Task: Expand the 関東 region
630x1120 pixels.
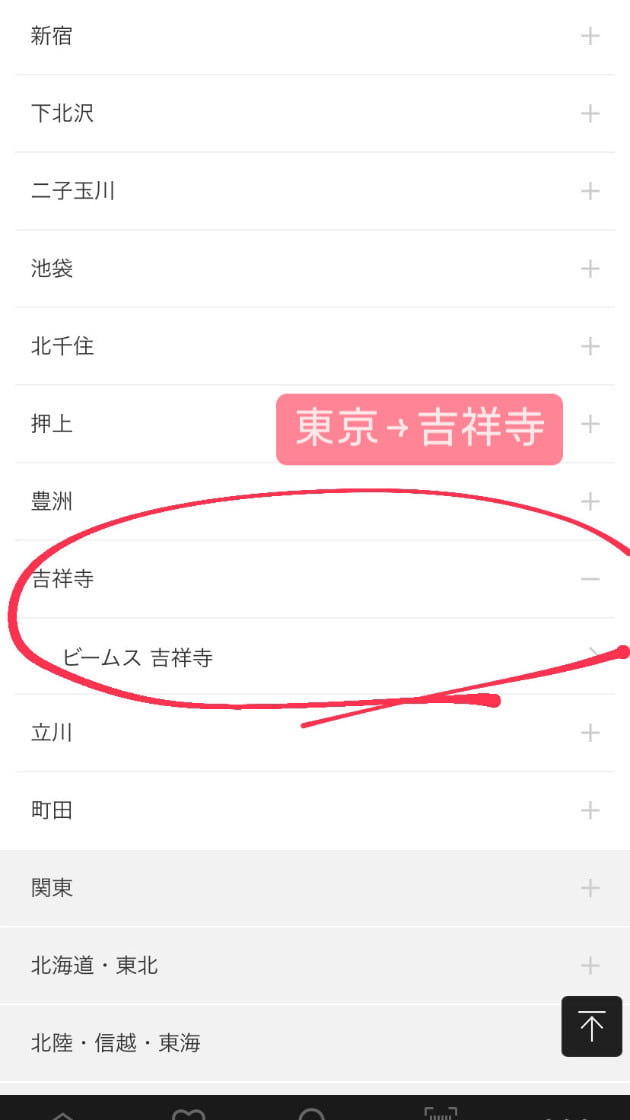Action: [x=314, y=888]
